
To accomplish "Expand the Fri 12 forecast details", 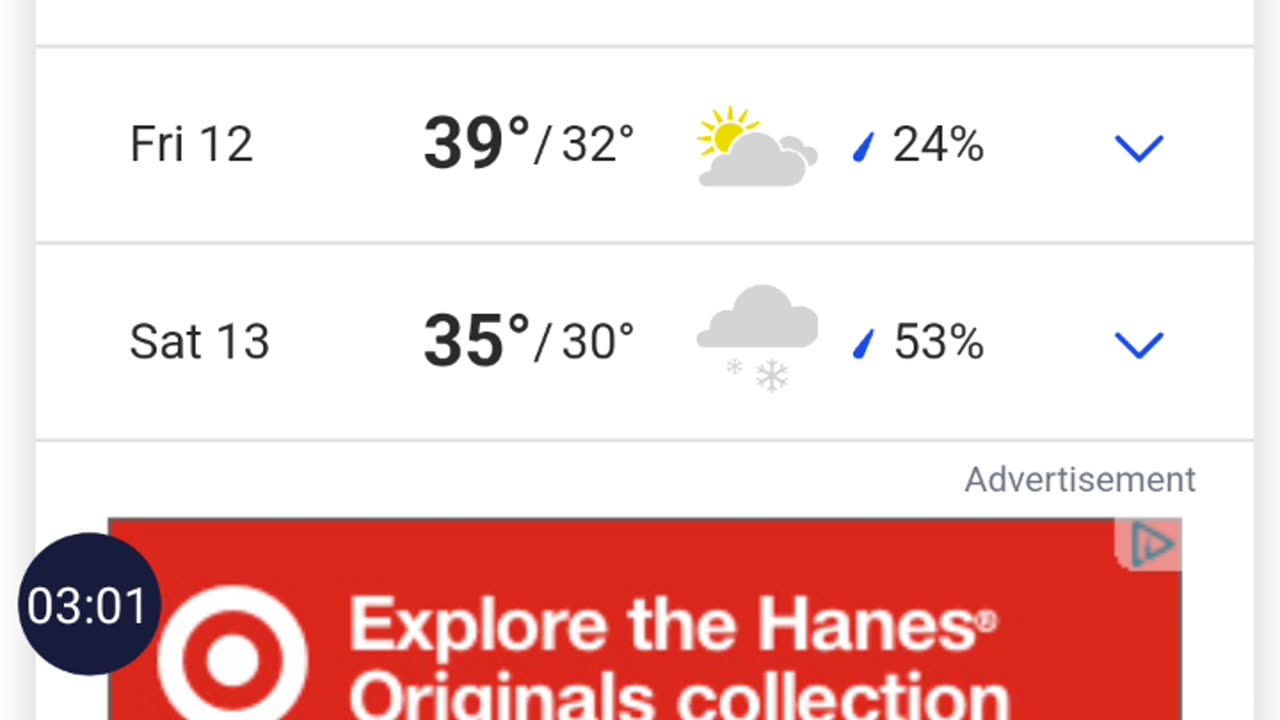I will click(1138, 148).
